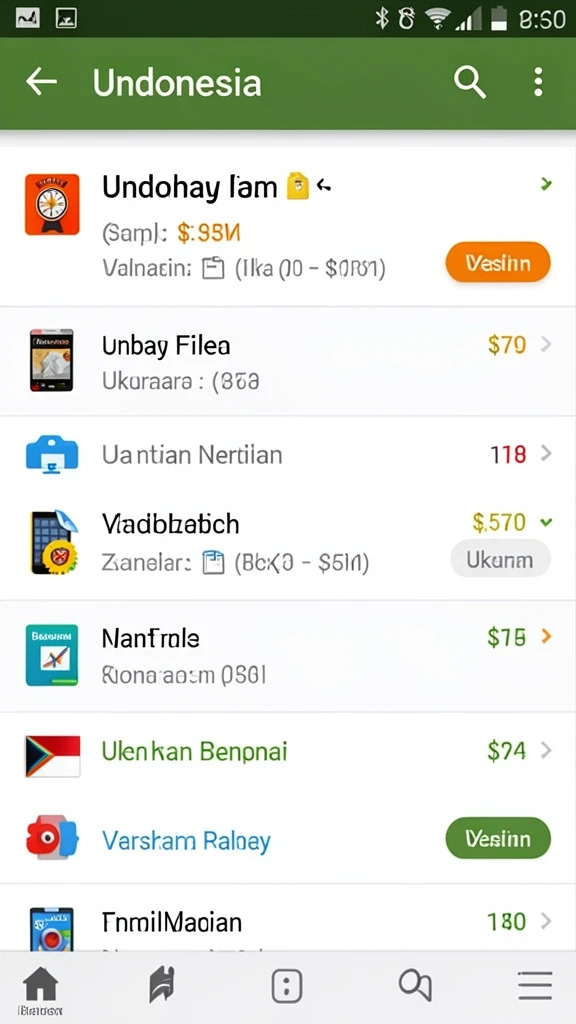Image resolution: width=576 pixels, height=1024 pixels.
Task: Select the Ulenkan Benpnai row
Action: click(x=288, y=752)
